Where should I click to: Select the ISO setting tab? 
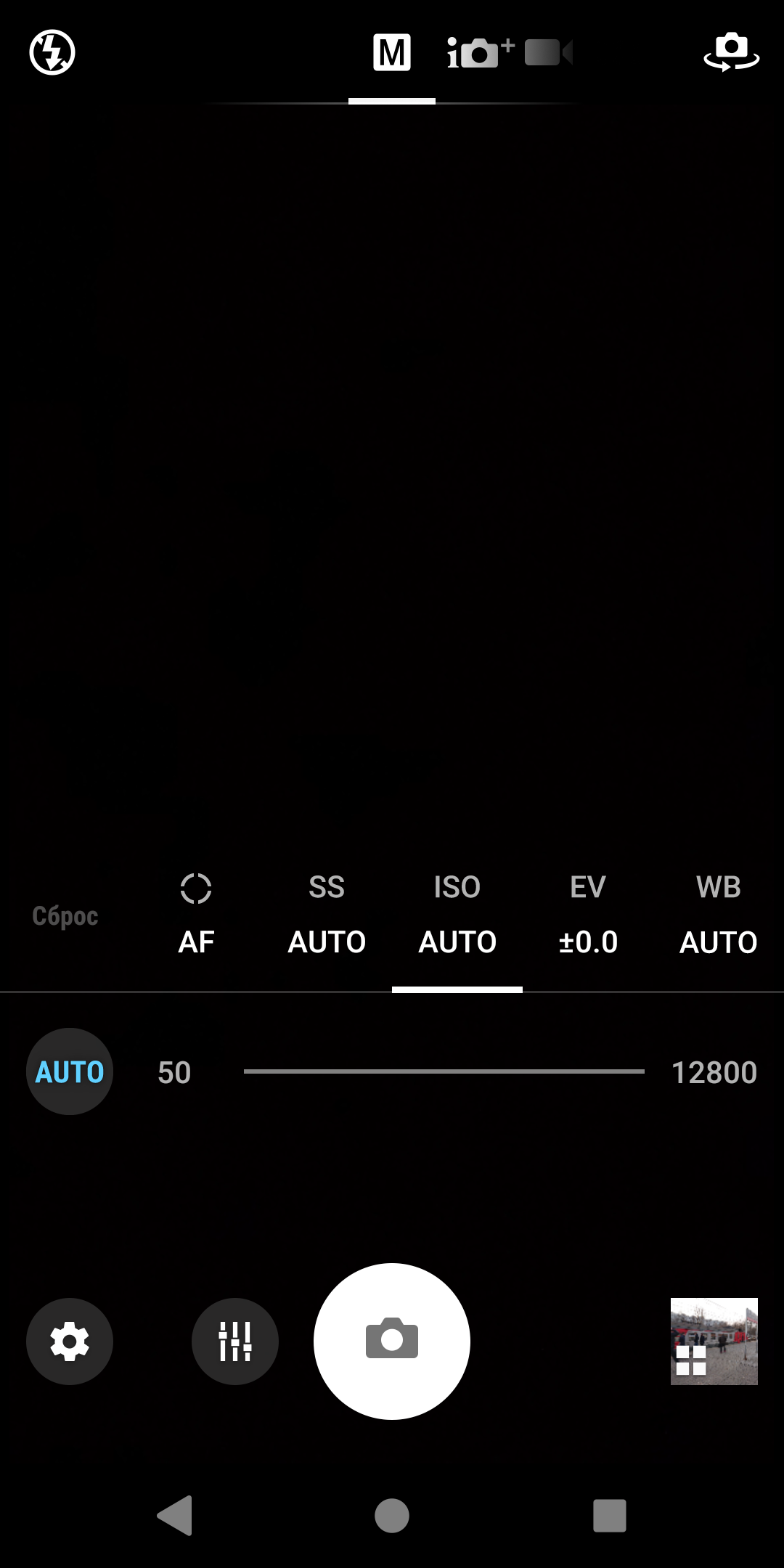point(457,916)
